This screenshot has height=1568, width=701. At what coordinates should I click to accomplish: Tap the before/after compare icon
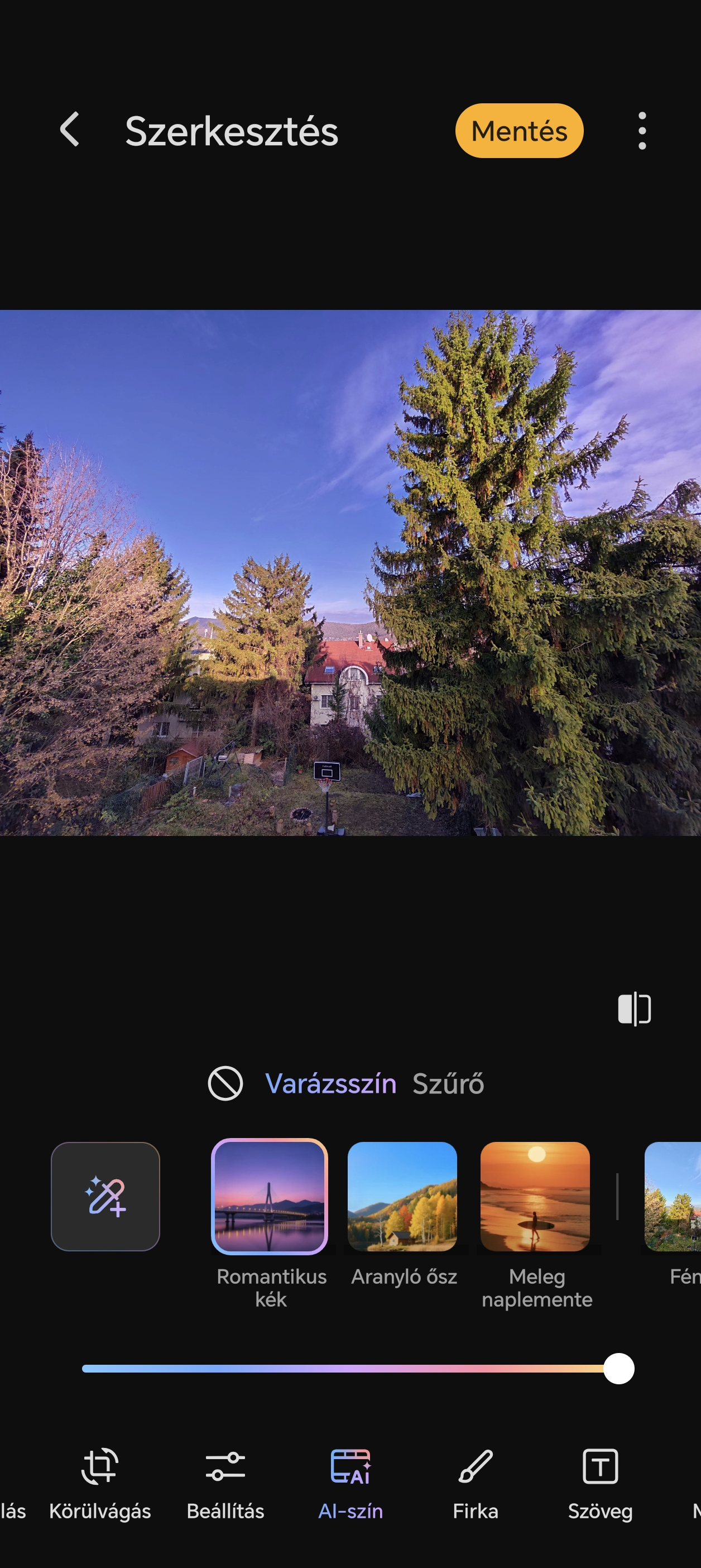(x=634, y=1008)
